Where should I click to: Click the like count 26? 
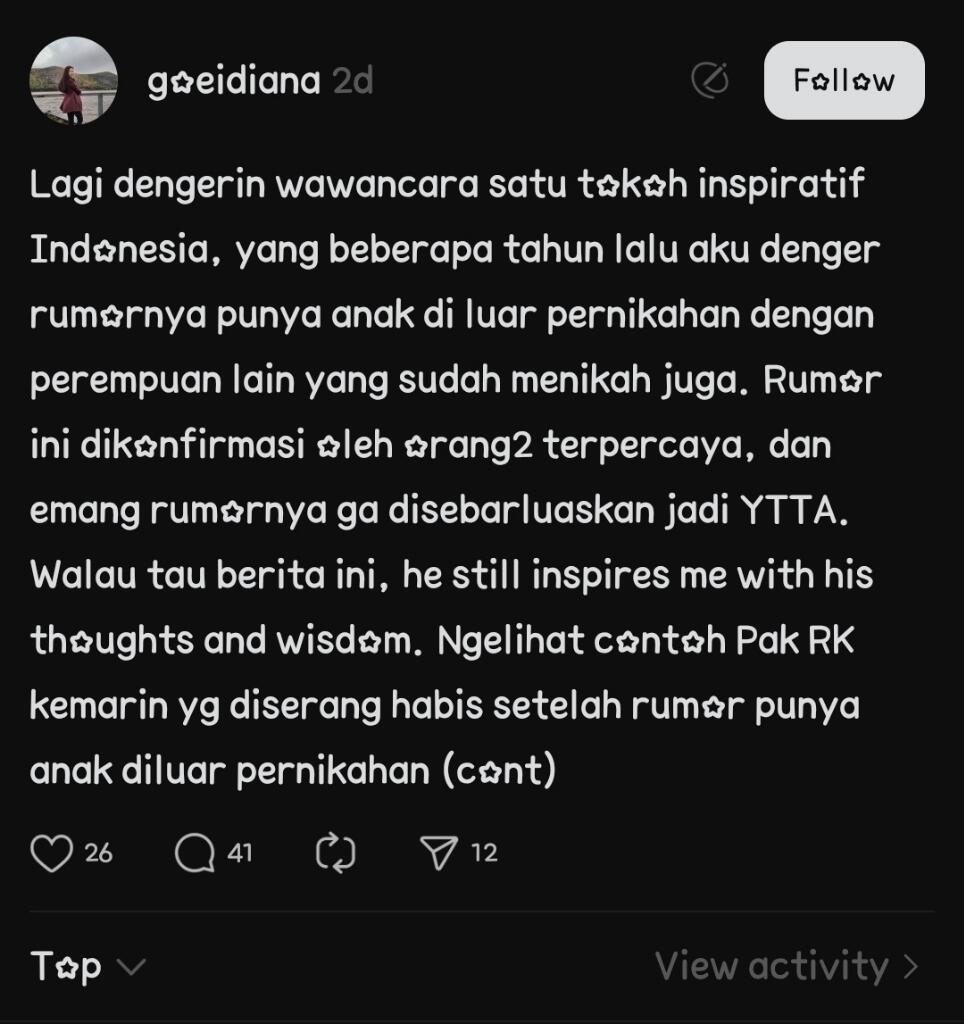pos(98,852)
